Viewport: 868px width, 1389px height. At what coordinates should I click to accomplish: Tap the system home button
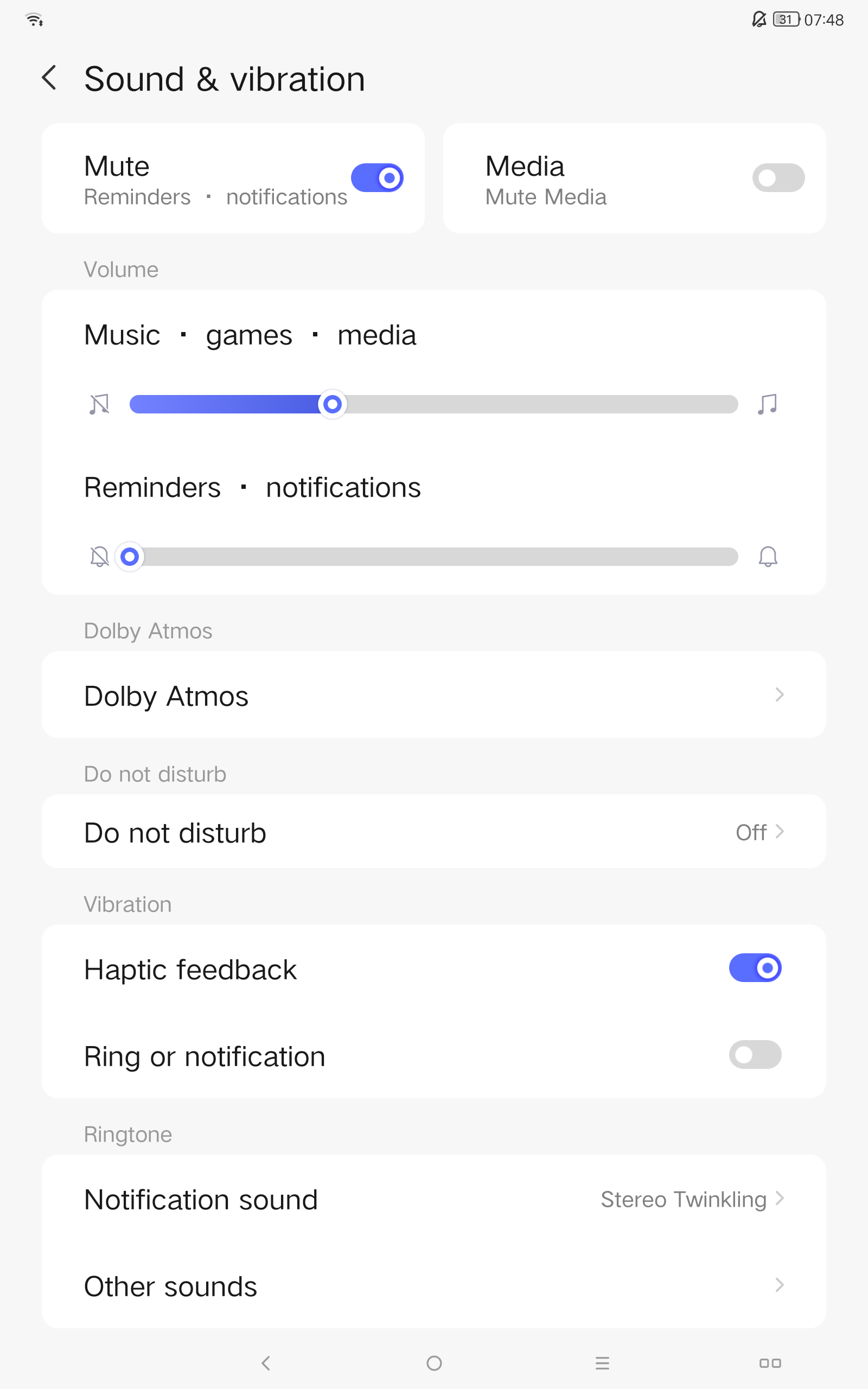434,1363
